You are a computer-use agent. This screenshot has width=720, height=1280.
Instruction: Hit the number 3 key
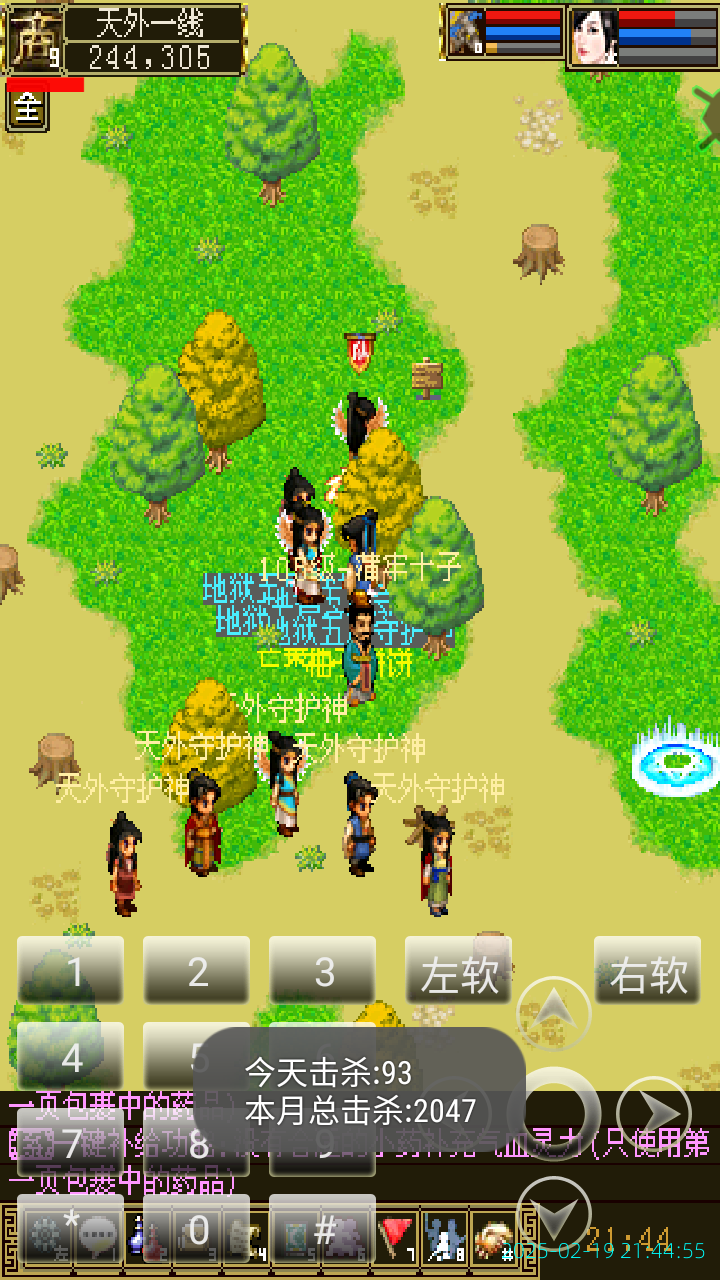click(323, 970)
